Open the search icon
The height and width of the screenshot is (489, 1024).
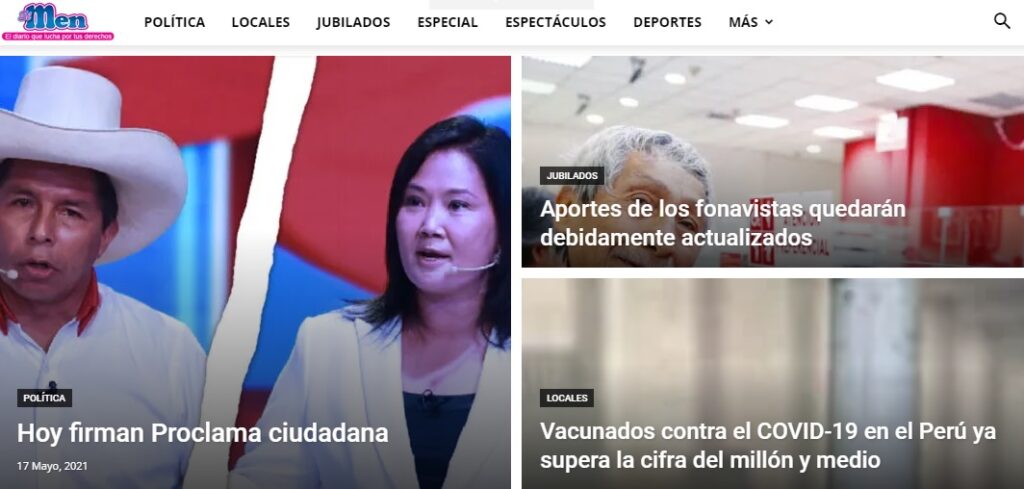(x=1001, y=21)
